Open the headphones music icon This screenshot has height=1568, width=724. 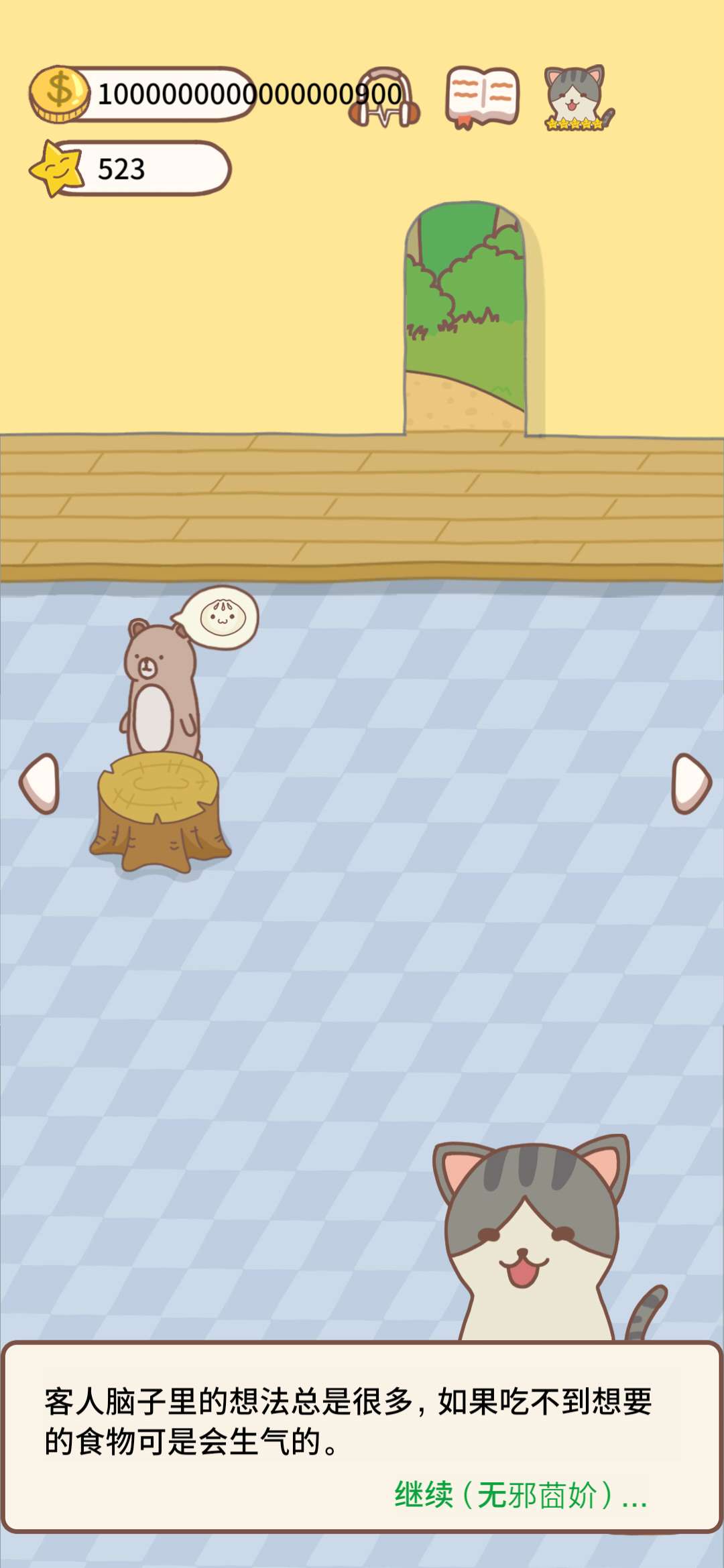(x=384, y=97)
